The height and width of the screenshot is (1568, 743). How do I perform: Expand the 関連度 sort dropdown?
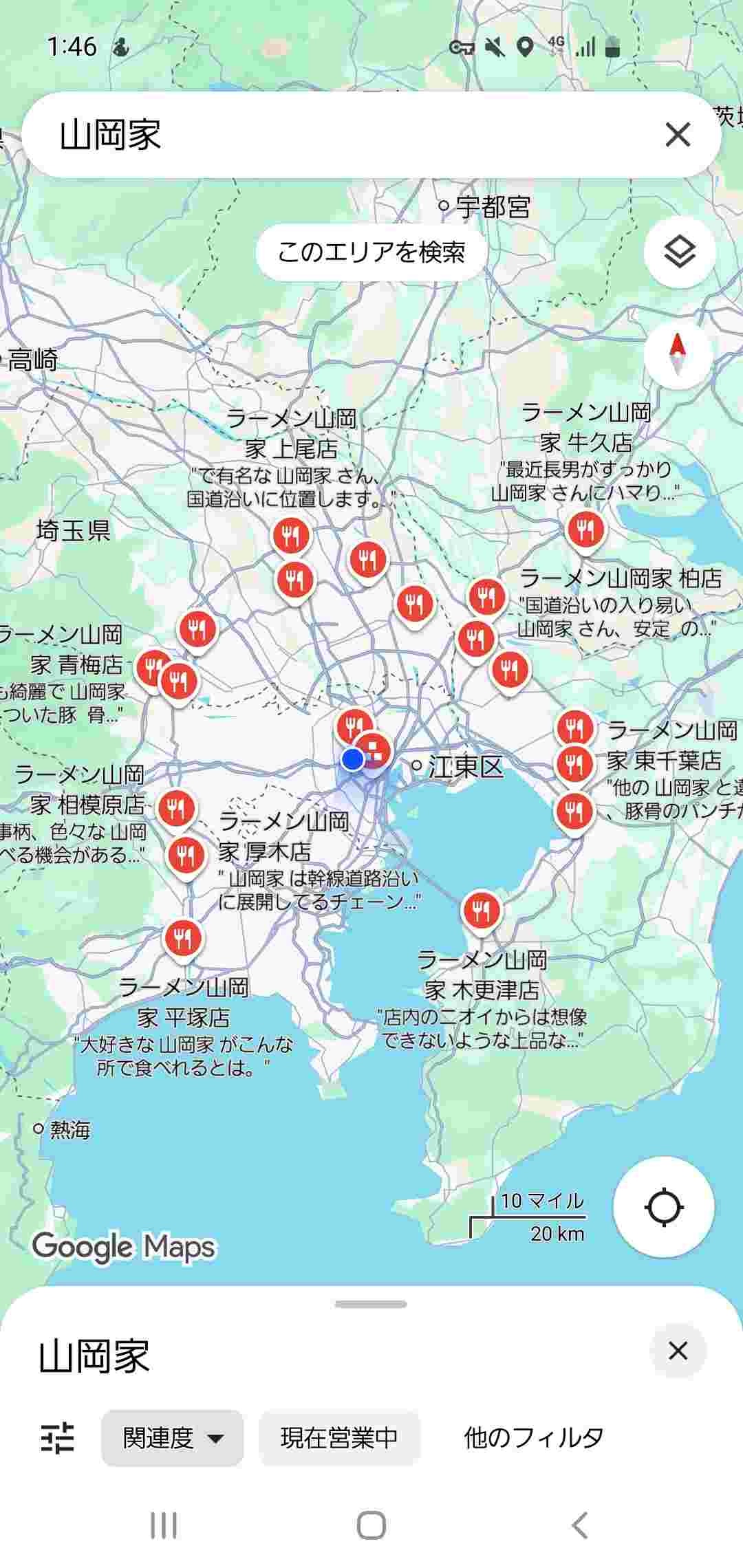(172, 1437)
